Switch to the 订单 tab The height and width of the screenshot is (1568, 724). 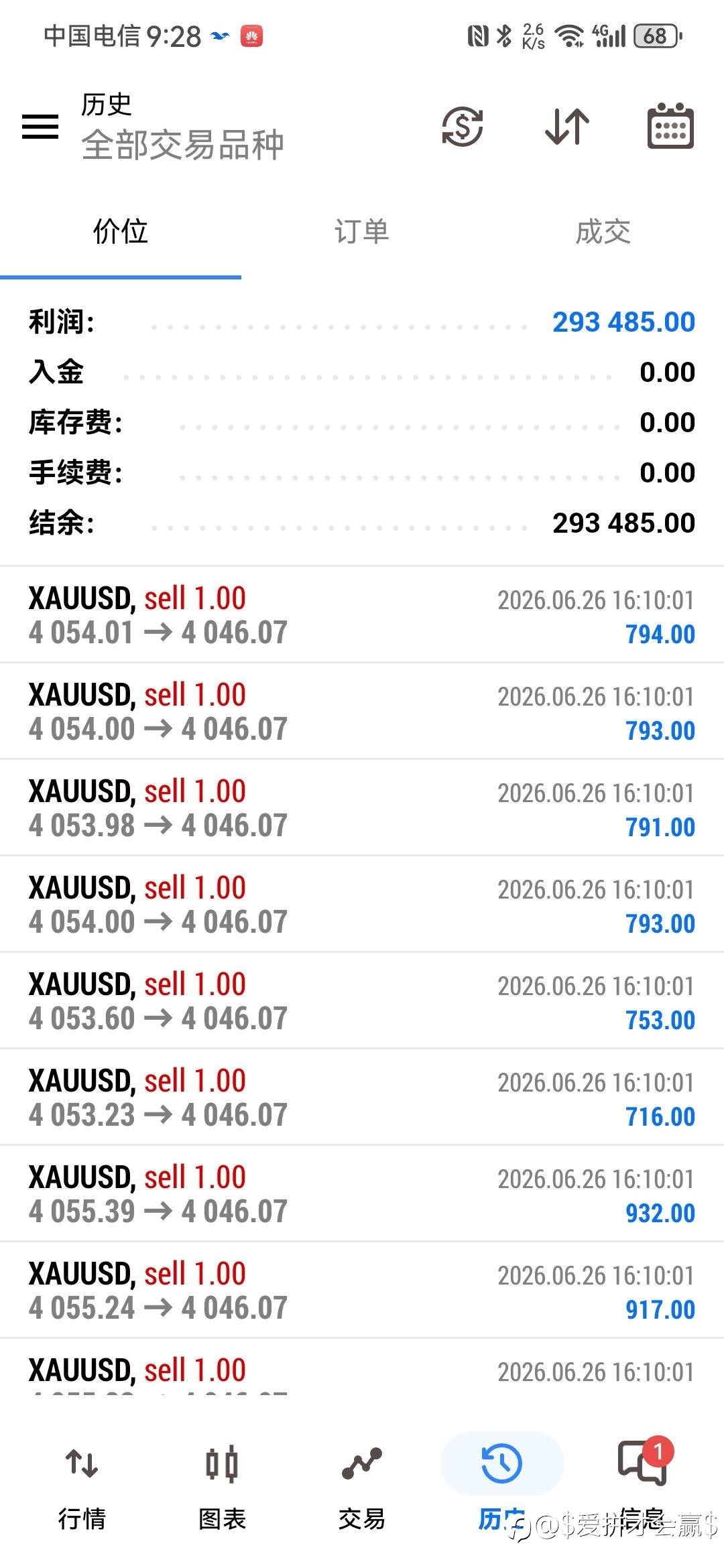[362, 231]
